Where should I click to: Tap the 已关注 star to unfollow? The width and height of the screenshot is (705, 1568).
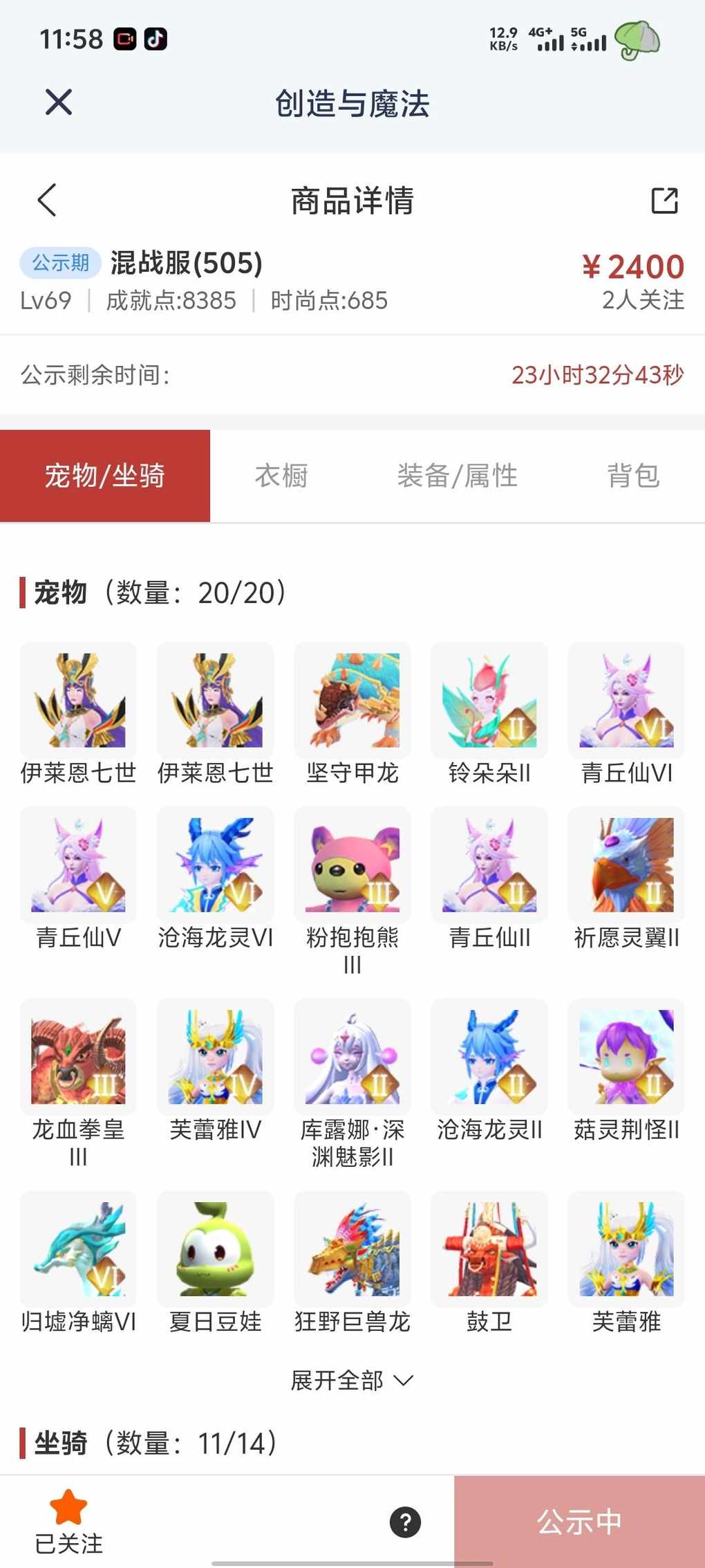pyautogui.click(x=68, y=1520)
